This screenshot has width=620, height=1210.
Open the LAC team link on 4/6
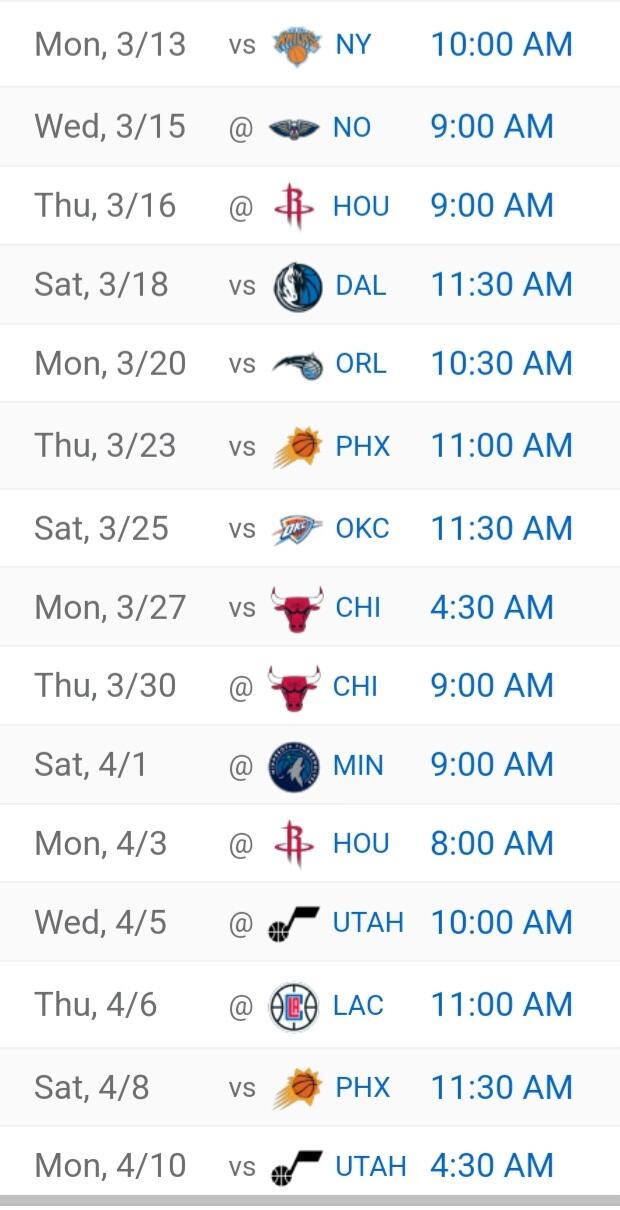(358, 1005)
